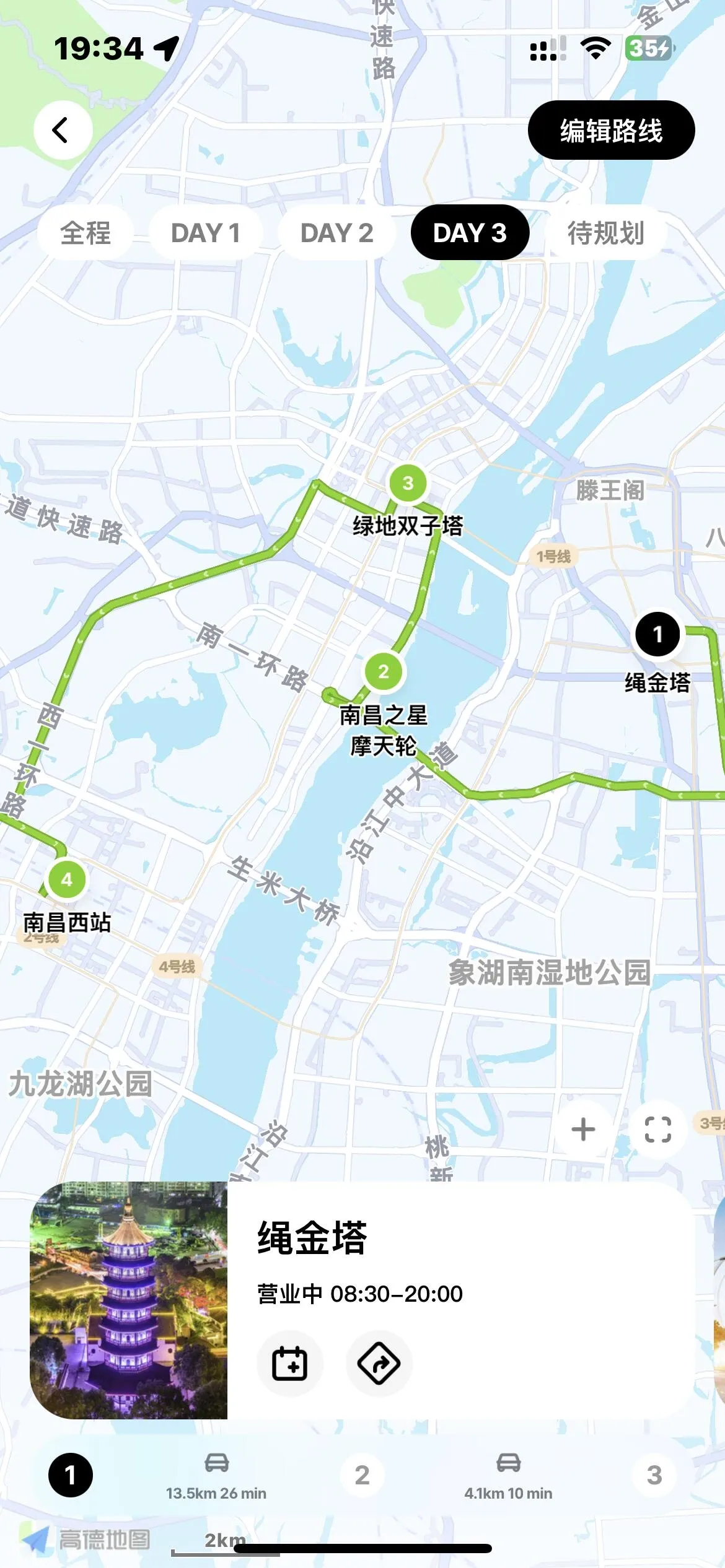
Task: Select the DAY 3 tab
Action: click(470, 233)
